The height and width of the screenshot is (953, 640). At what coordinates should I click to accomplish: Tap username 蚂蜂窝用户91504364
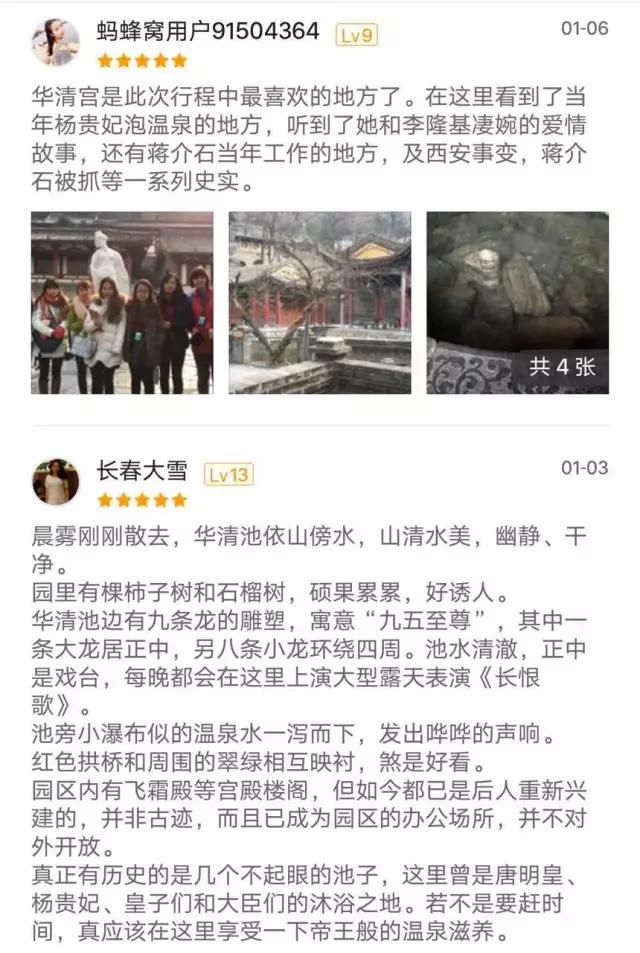point(208,31)
